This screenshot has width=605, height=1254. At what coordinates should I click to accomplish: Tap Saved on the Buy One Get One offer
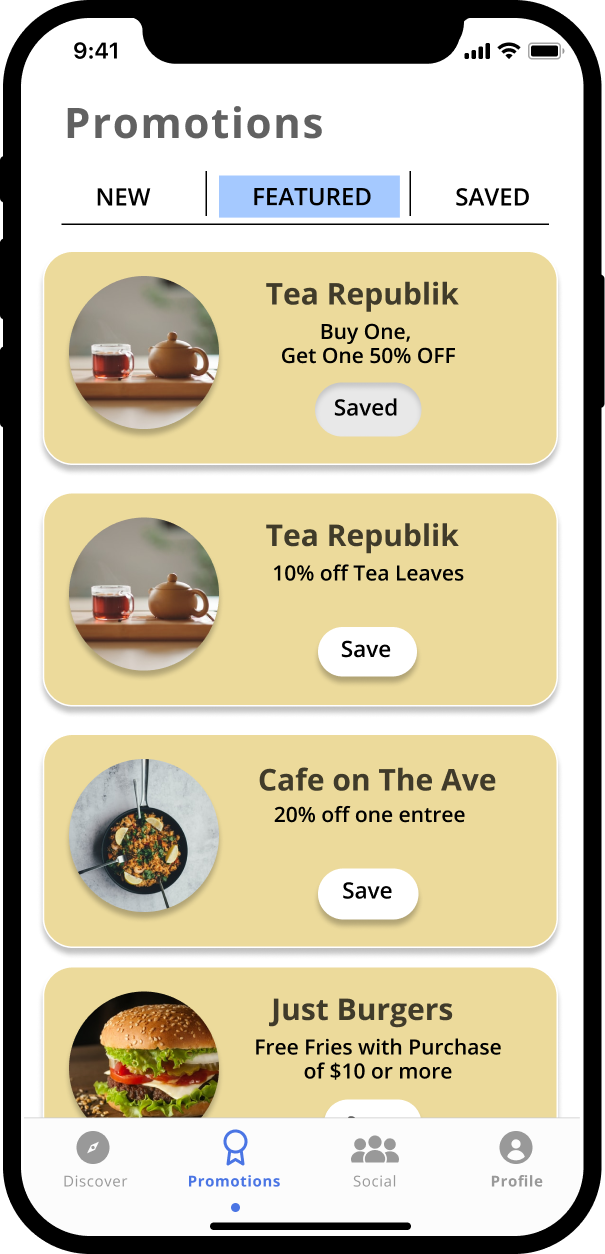tap(367, 409)
